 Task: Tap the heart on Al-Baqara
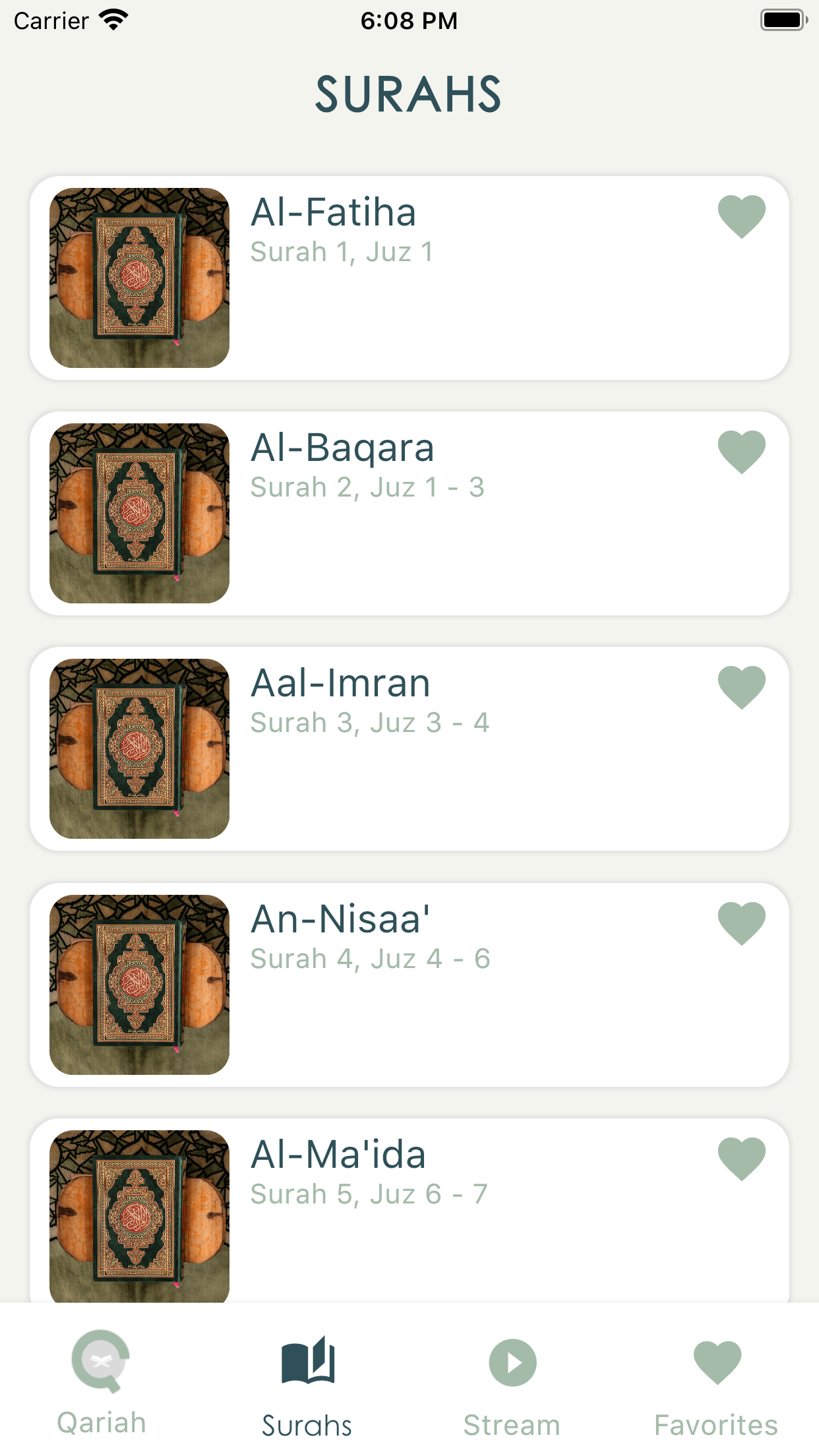point(741,452)
